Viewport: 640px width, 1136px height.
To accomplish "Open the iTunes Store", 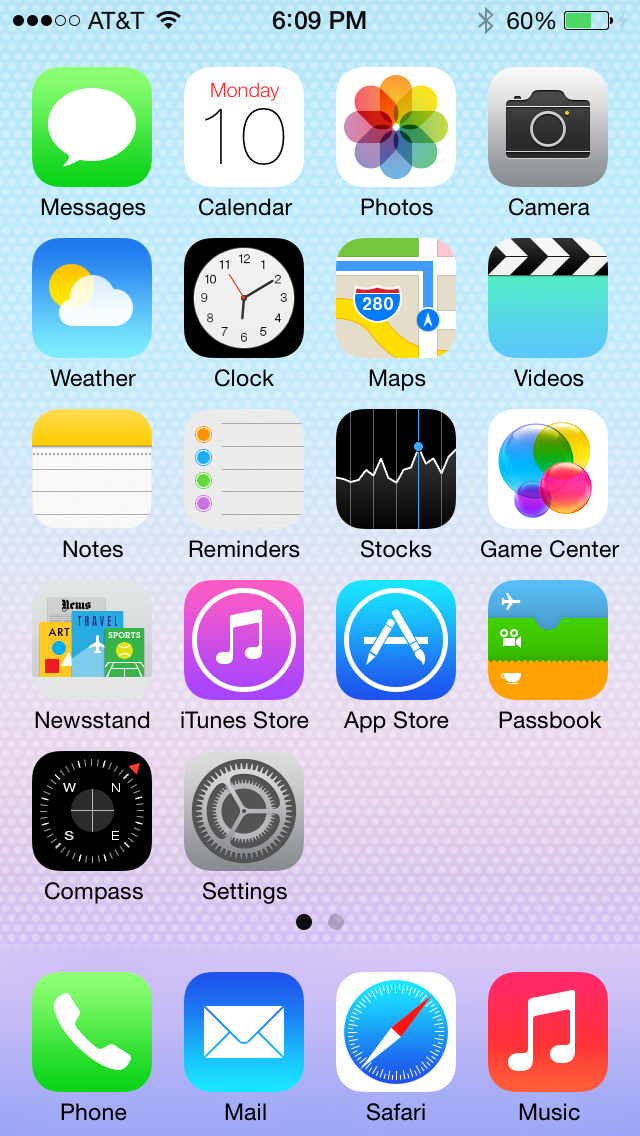I will [244, 640].
